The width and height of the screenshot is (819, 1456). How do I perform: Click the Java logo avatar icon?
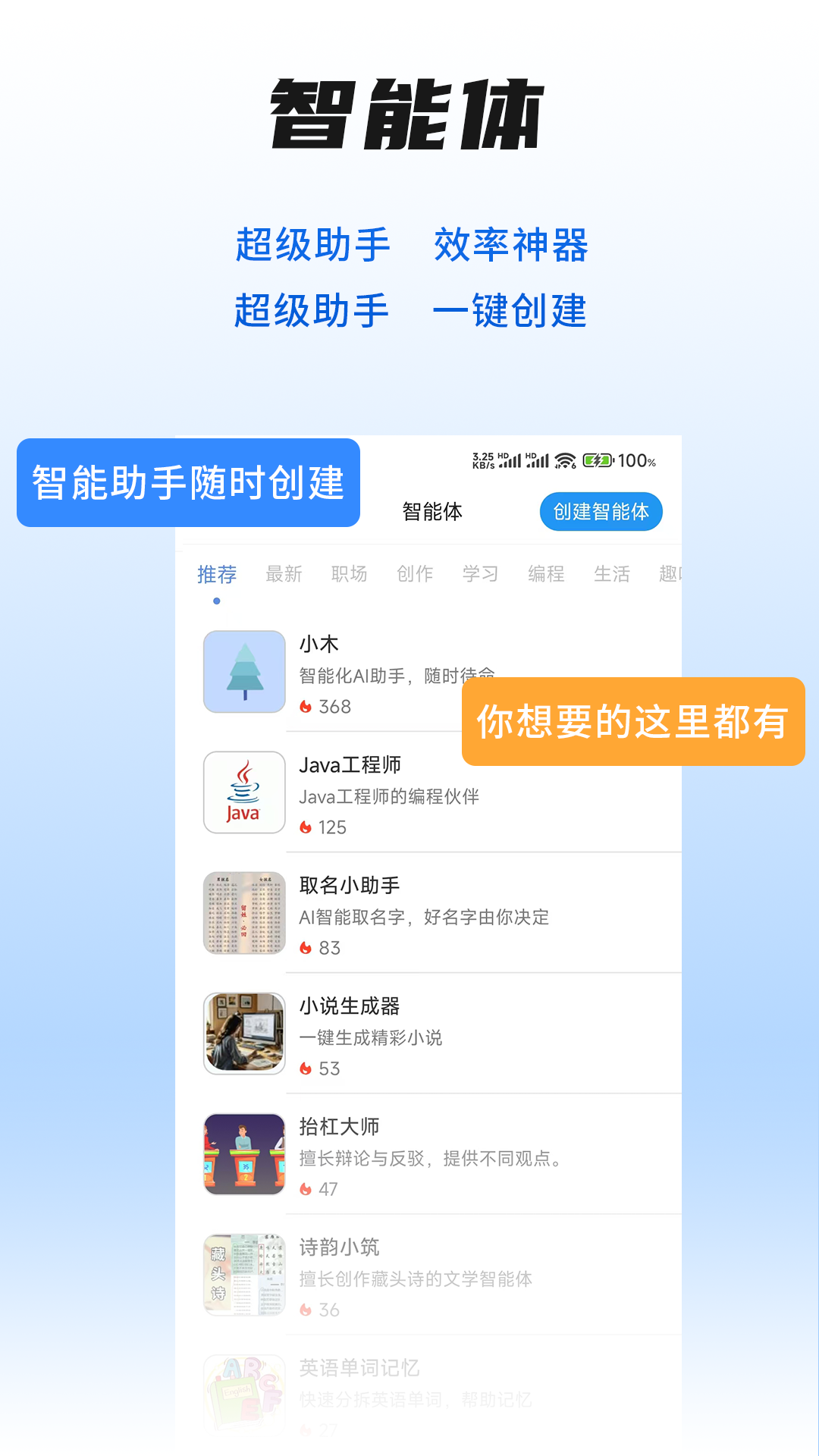point(243,792)
